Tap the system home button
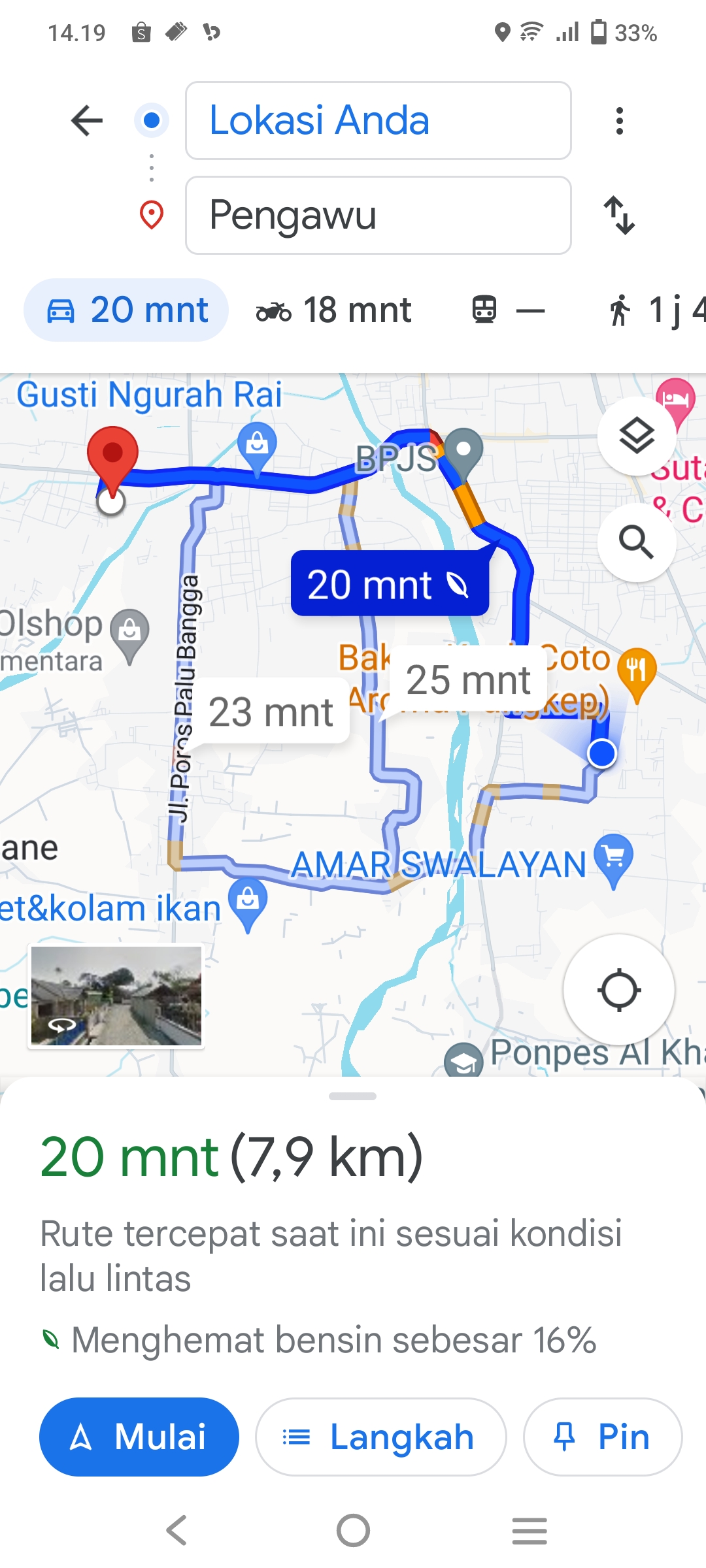706x1568 pixels. click(353, 1531)
